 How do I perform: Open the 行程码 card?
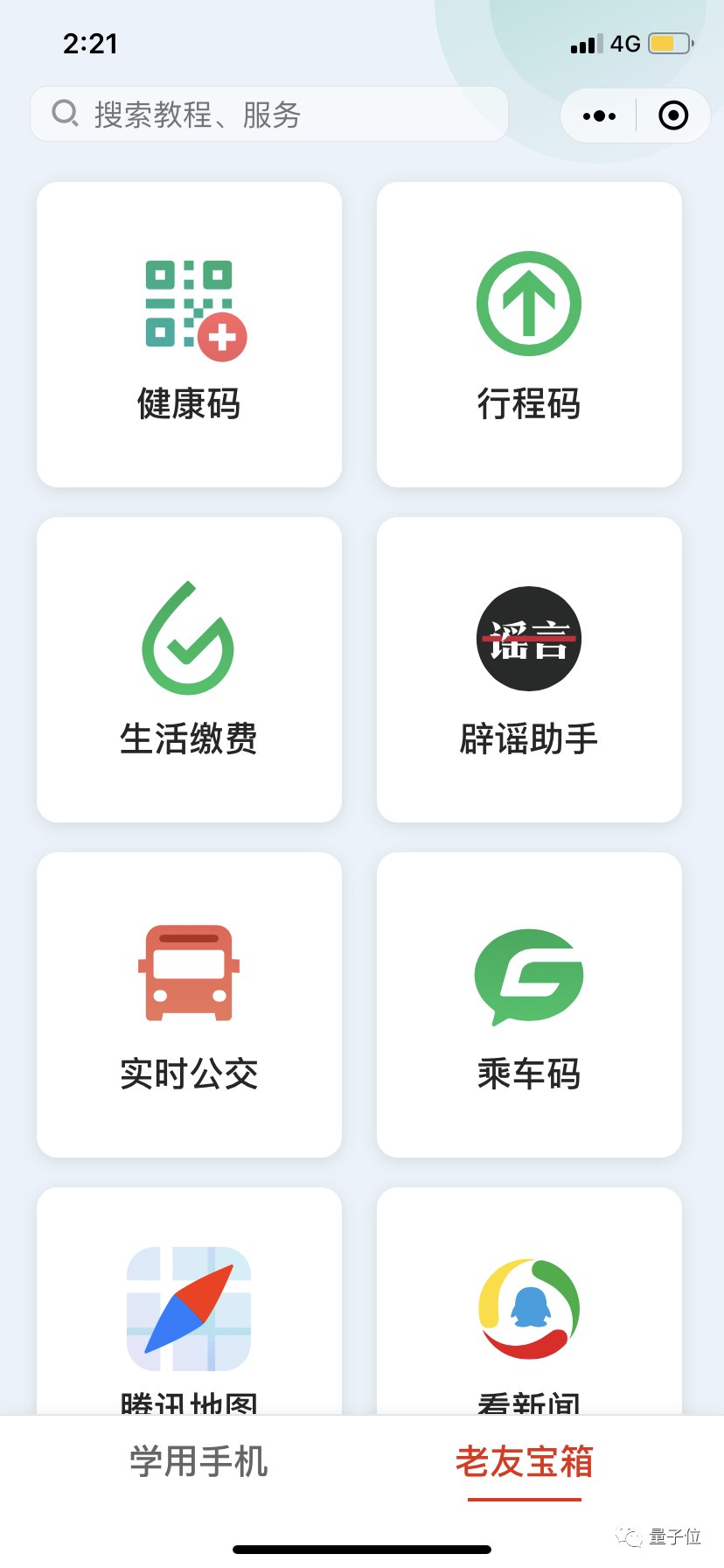point(529,334)
